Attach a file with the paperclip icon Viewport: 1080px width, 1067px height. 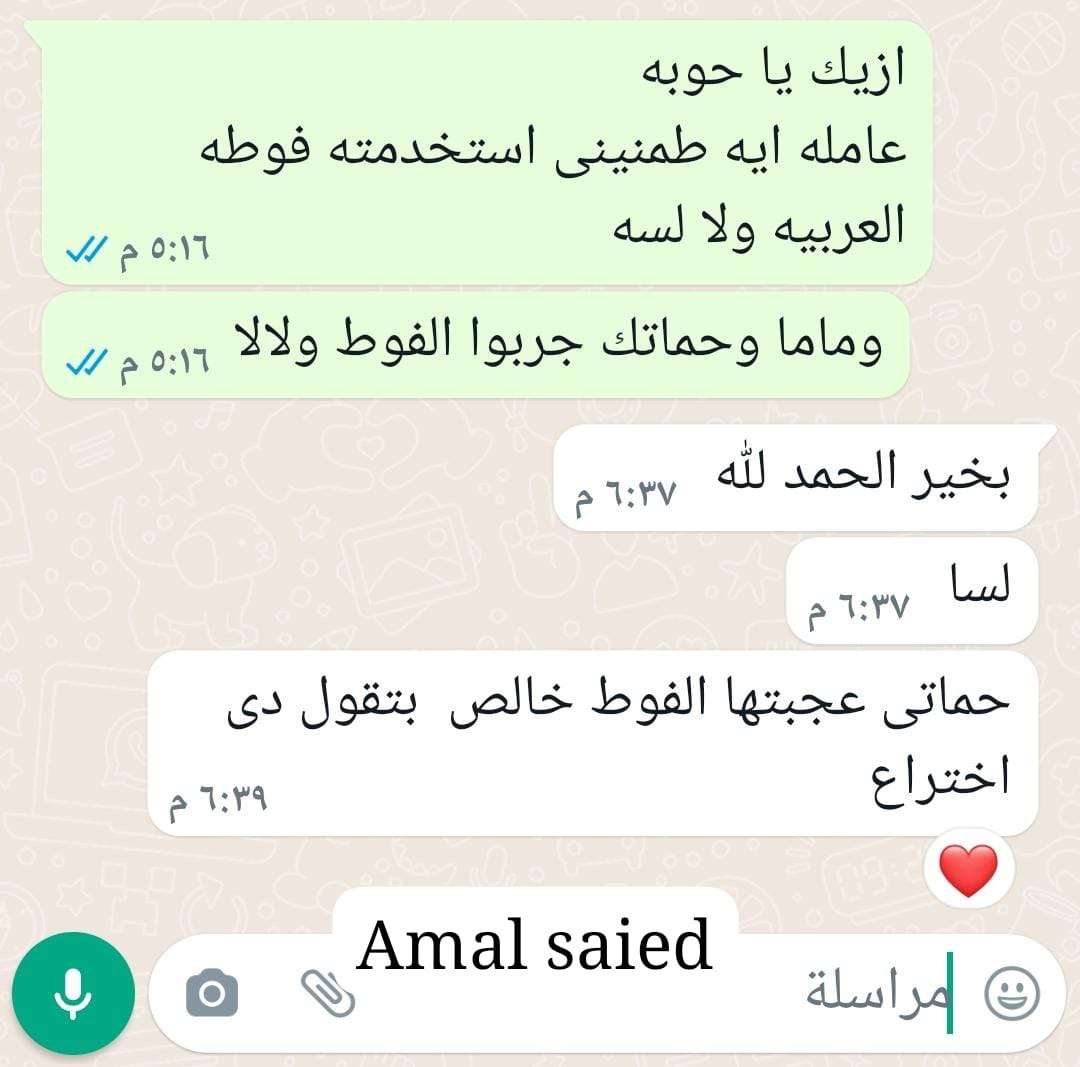(329, 993)
